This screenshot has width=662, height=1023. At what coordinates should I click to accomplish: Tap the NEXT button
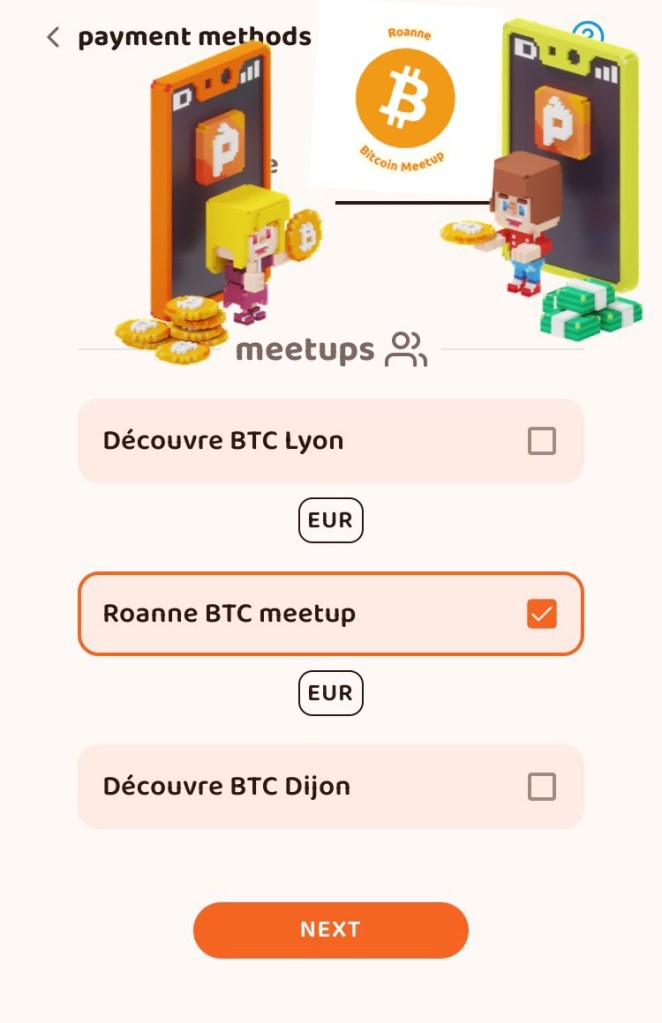coord(330,930)
